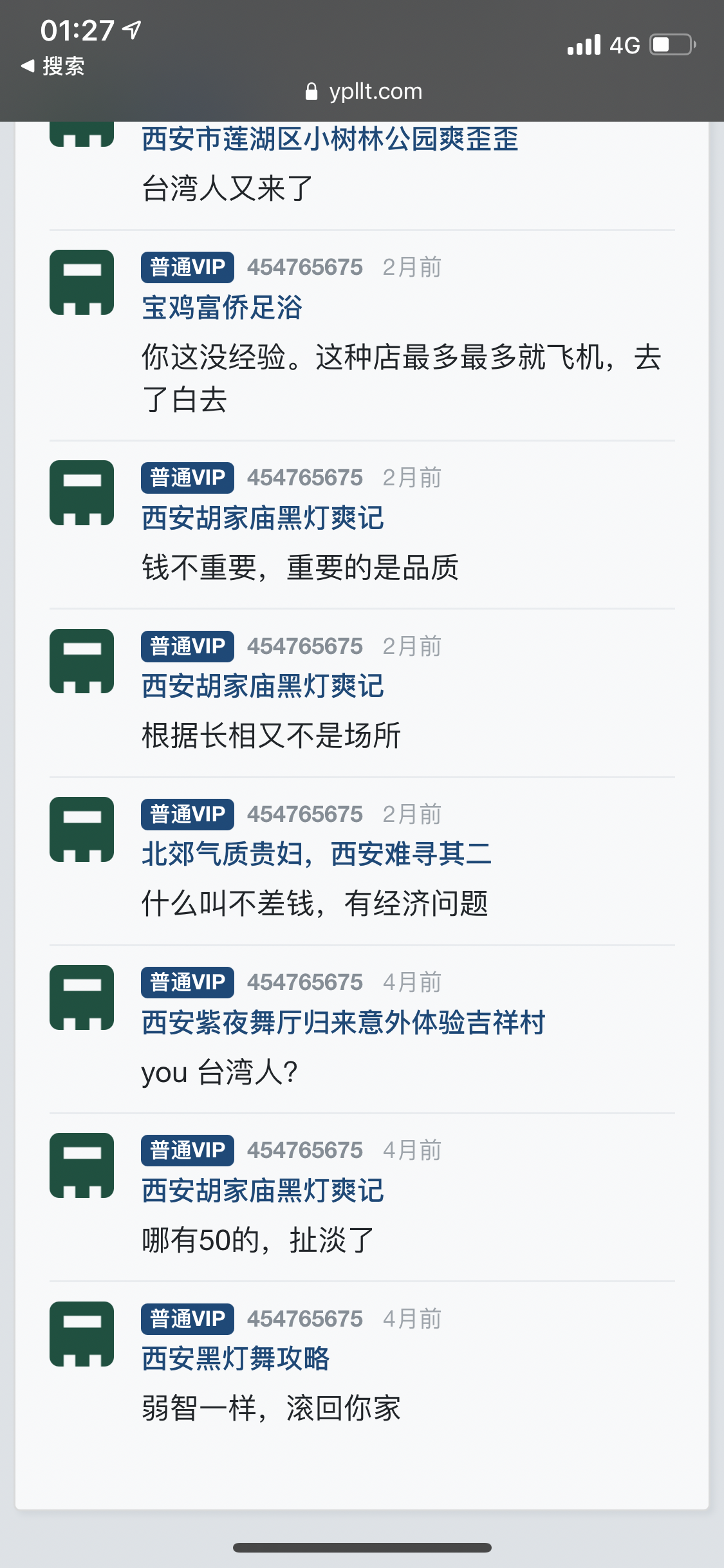Viewport: 724px width, 1568px height.
Task: Open the 西安黑灯舞攻略 thread link
Action: coord(236,1359)
